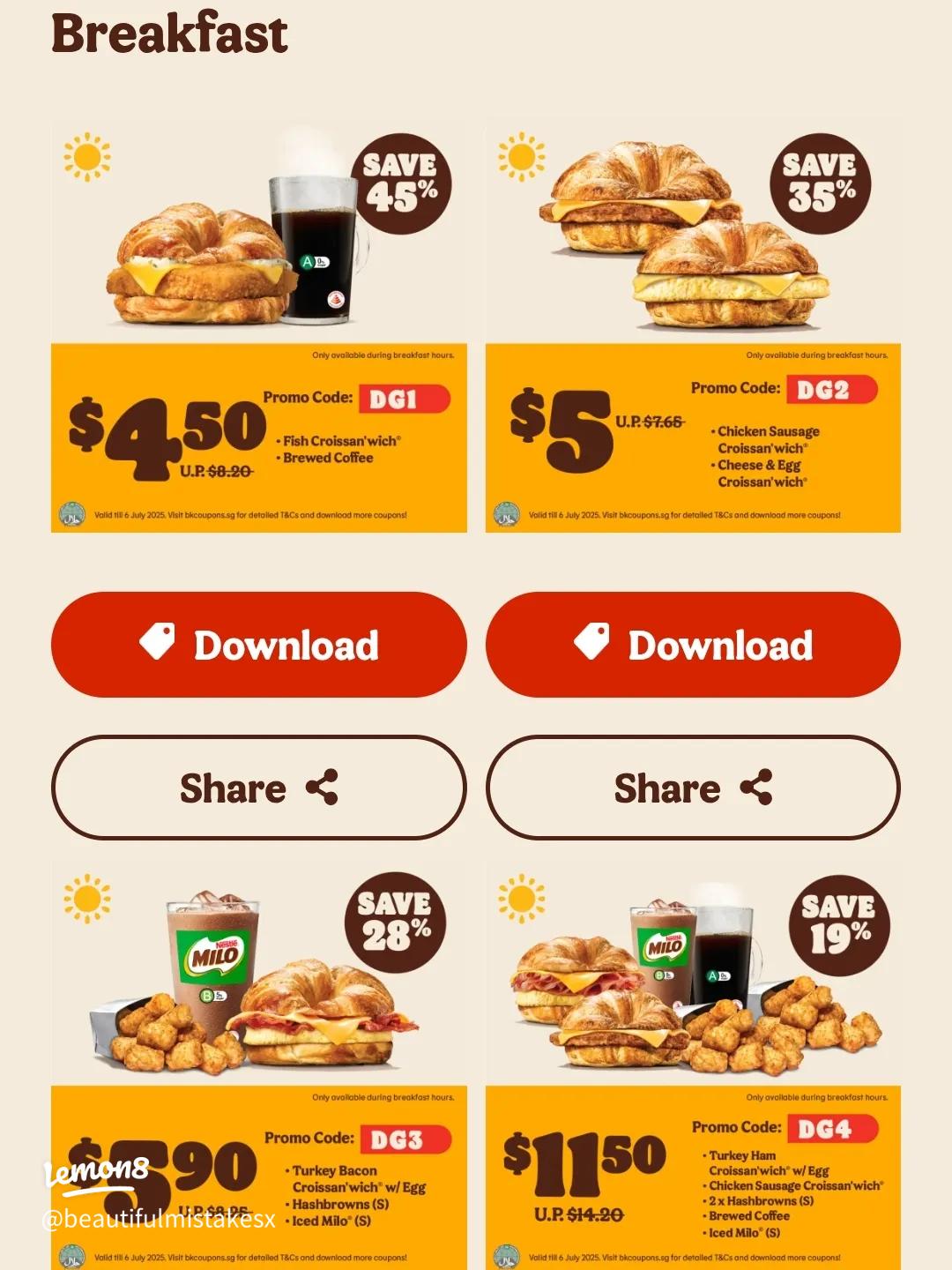
Task: Share the DG1 $4.50 breakfast coupon
Action: 259,788
